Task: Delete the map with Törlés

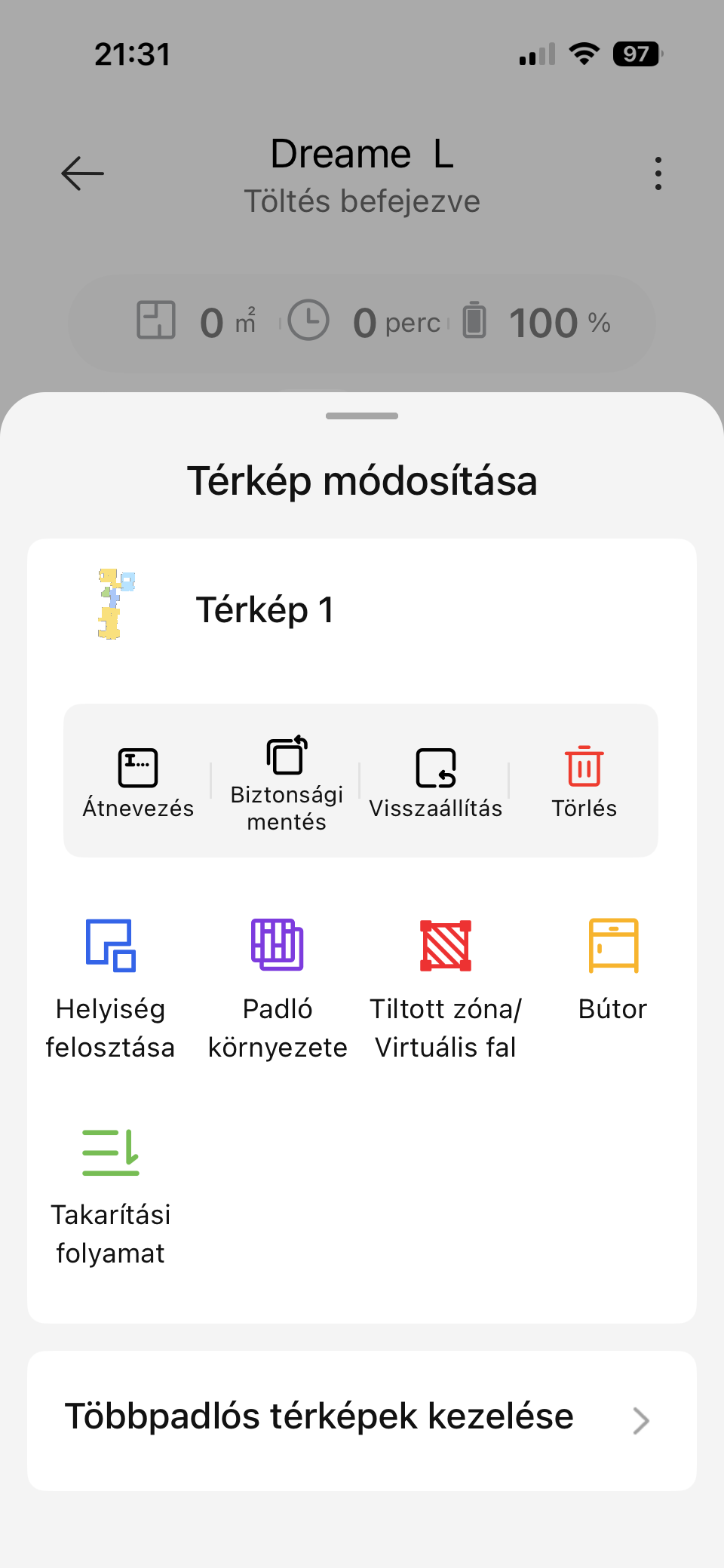Action: [584, 782]
